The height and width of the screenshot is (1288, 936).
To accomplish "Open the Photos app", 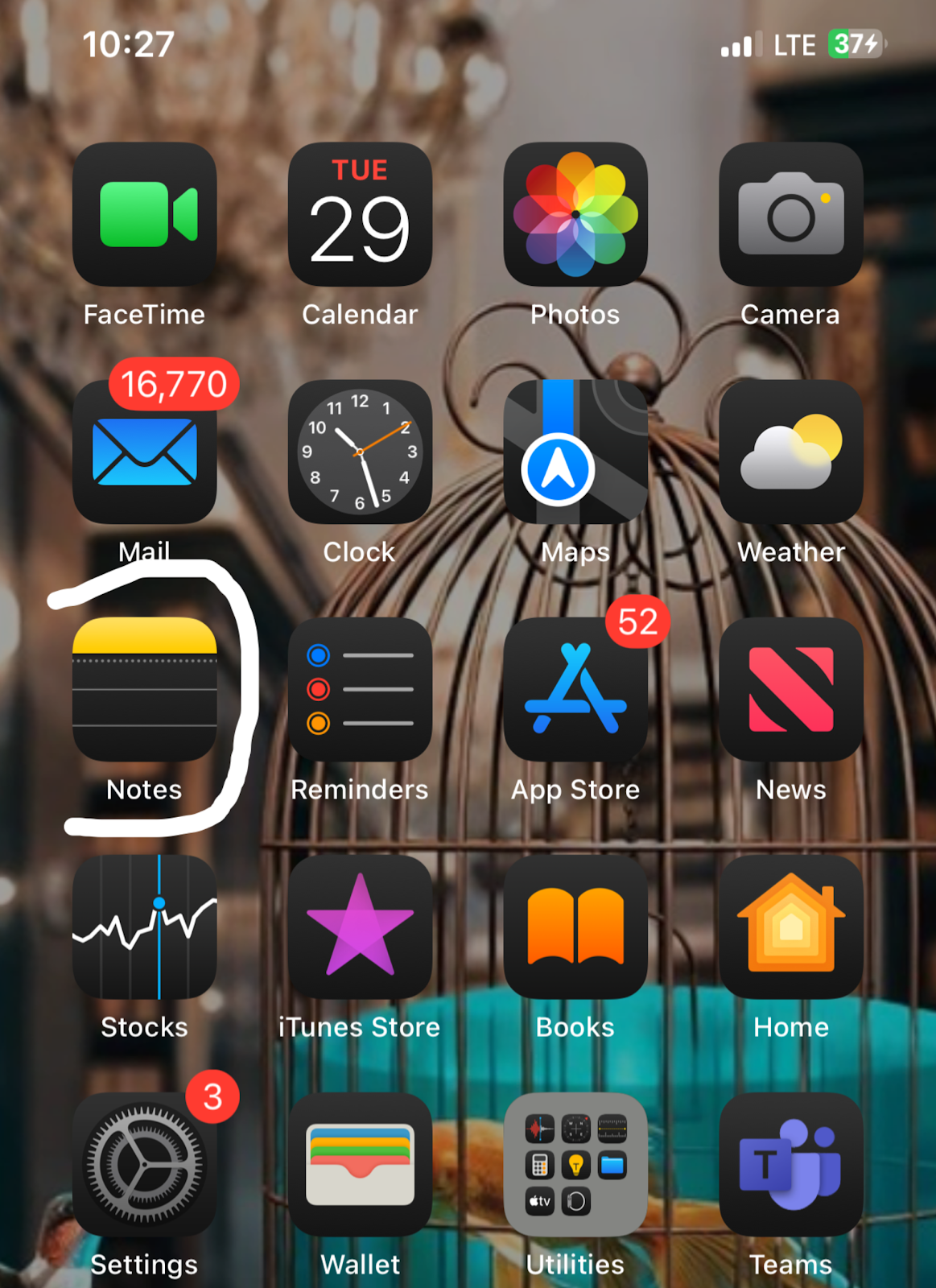I will [575, 214].
